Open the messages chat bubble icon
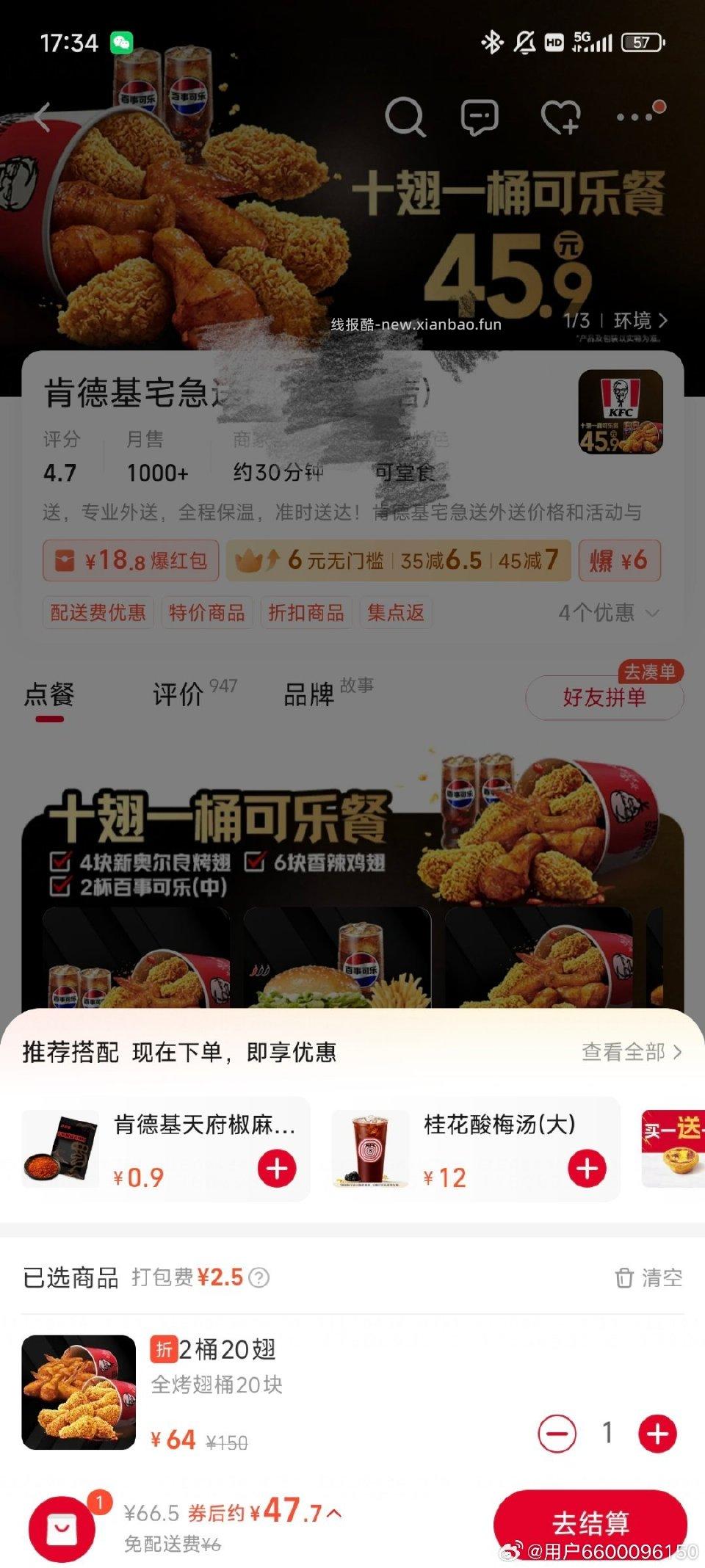This screenshot has width=705, height=1568. [479, 117]
